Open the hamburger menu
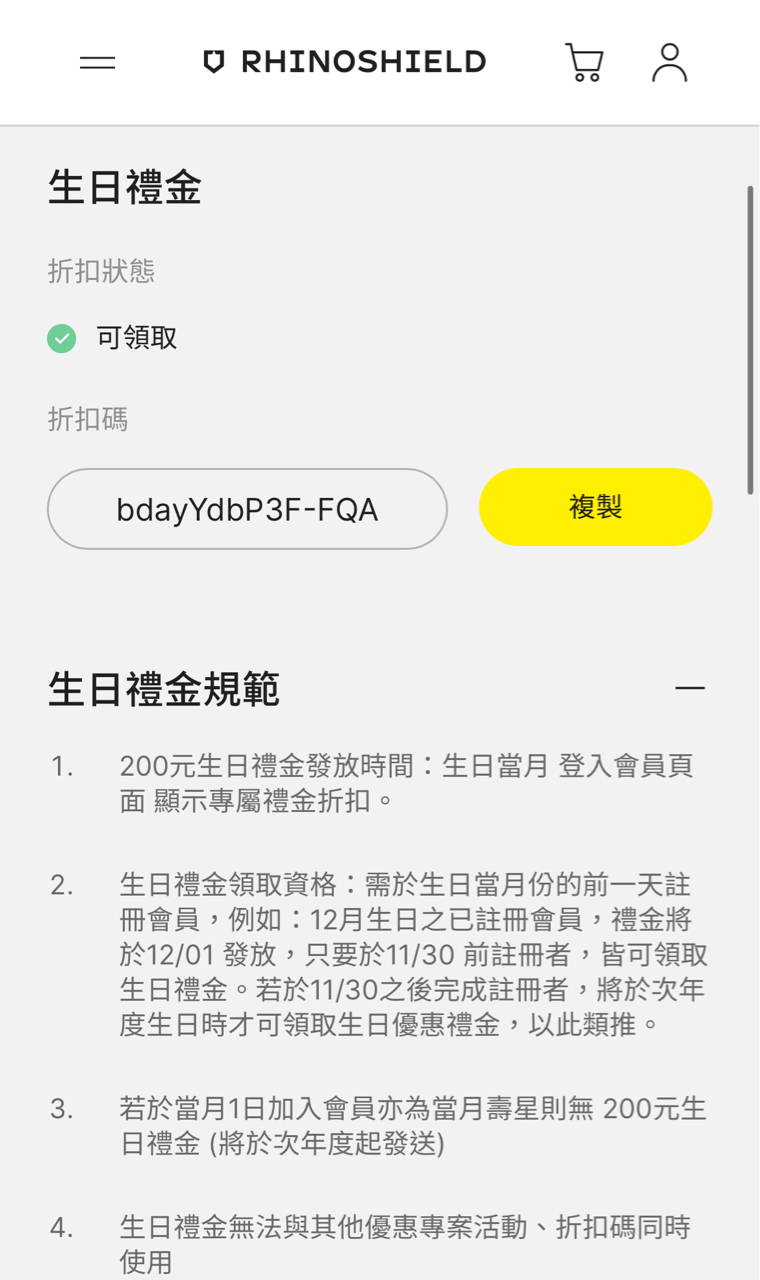Image resolution: width=760 pixels, height=1280 pixels. 98,63
